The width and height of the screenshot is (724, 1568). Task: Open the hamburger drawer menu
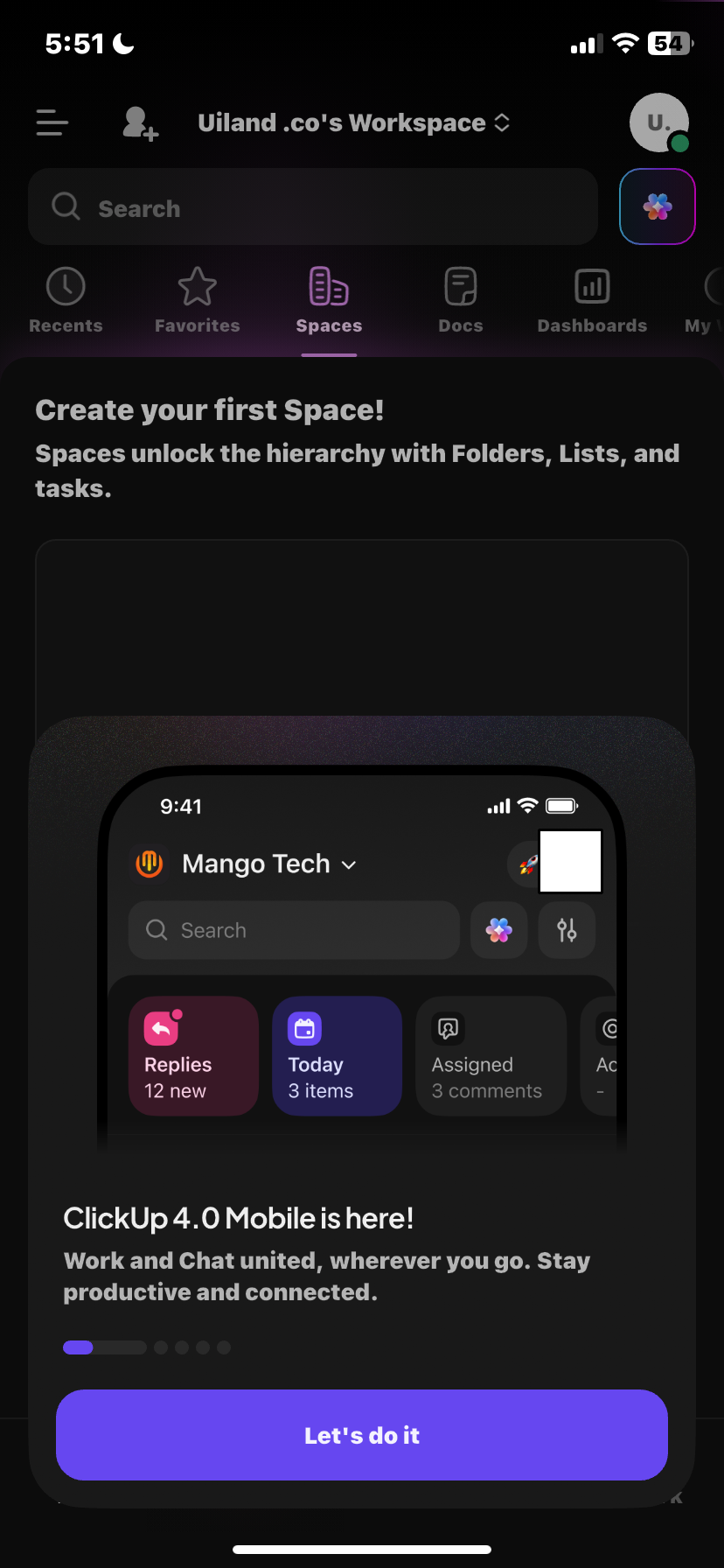pos(52,122)
